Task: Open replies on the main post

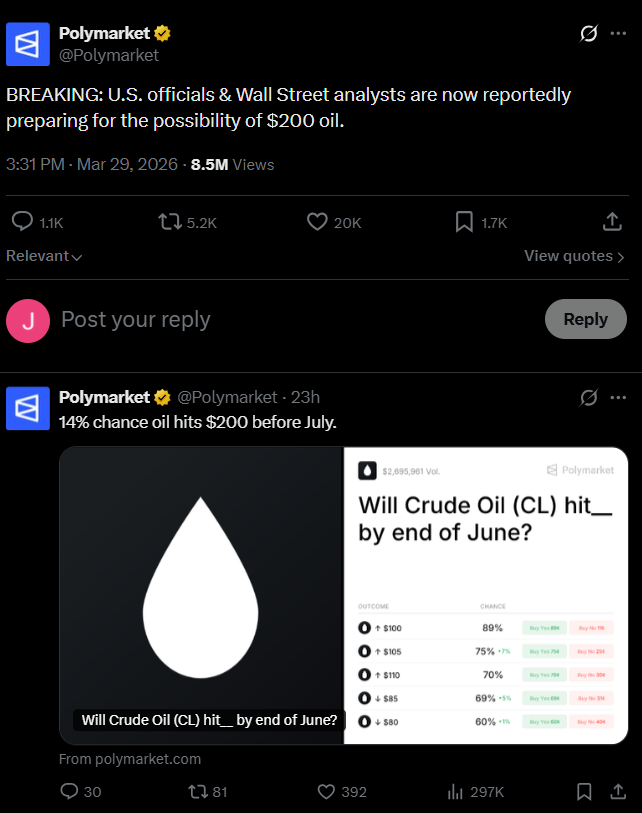Action: [37, 222]
